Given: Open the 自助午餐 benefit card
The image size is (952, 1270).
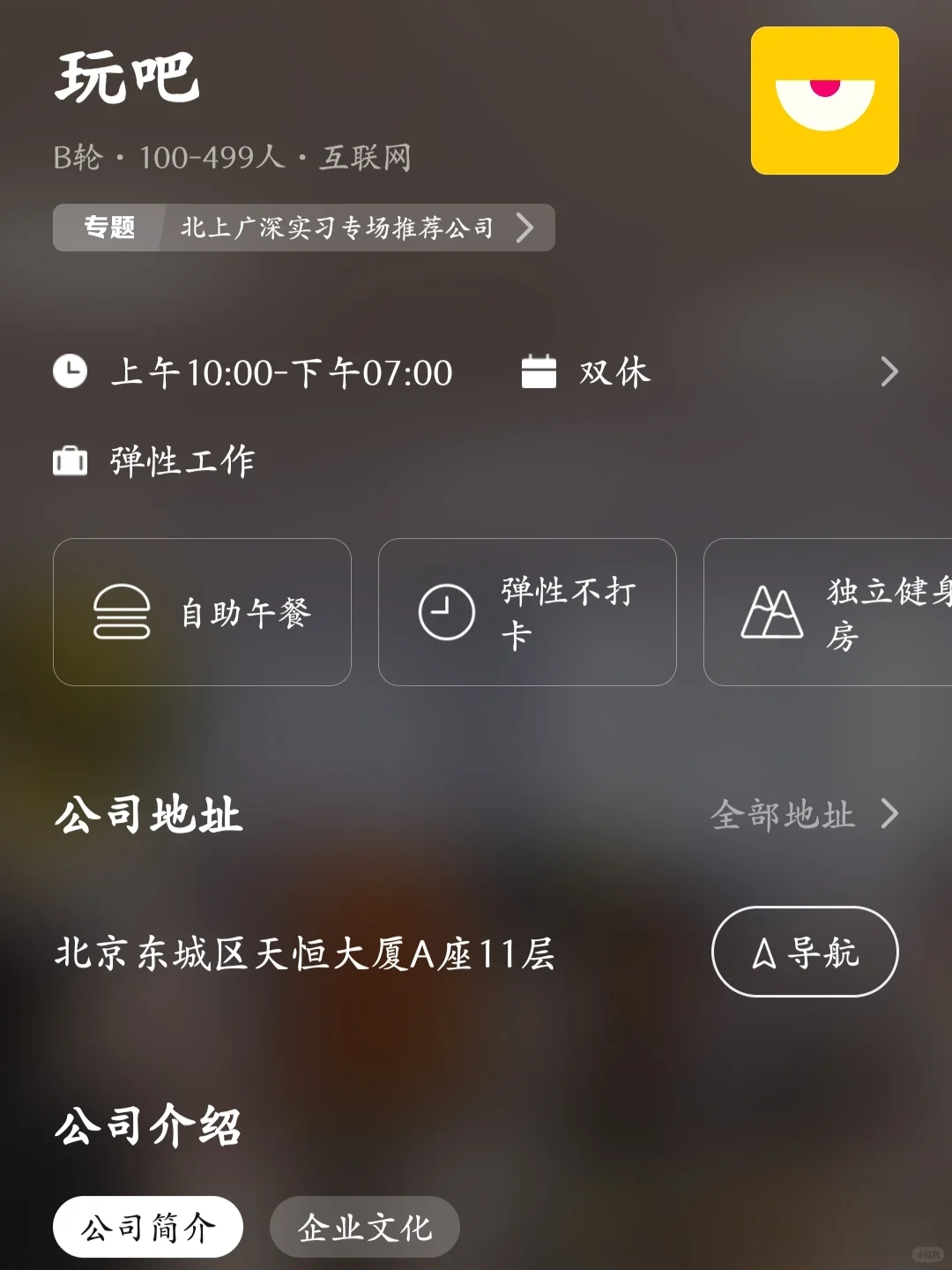Looking at the screenshot, I should [202, 612].
